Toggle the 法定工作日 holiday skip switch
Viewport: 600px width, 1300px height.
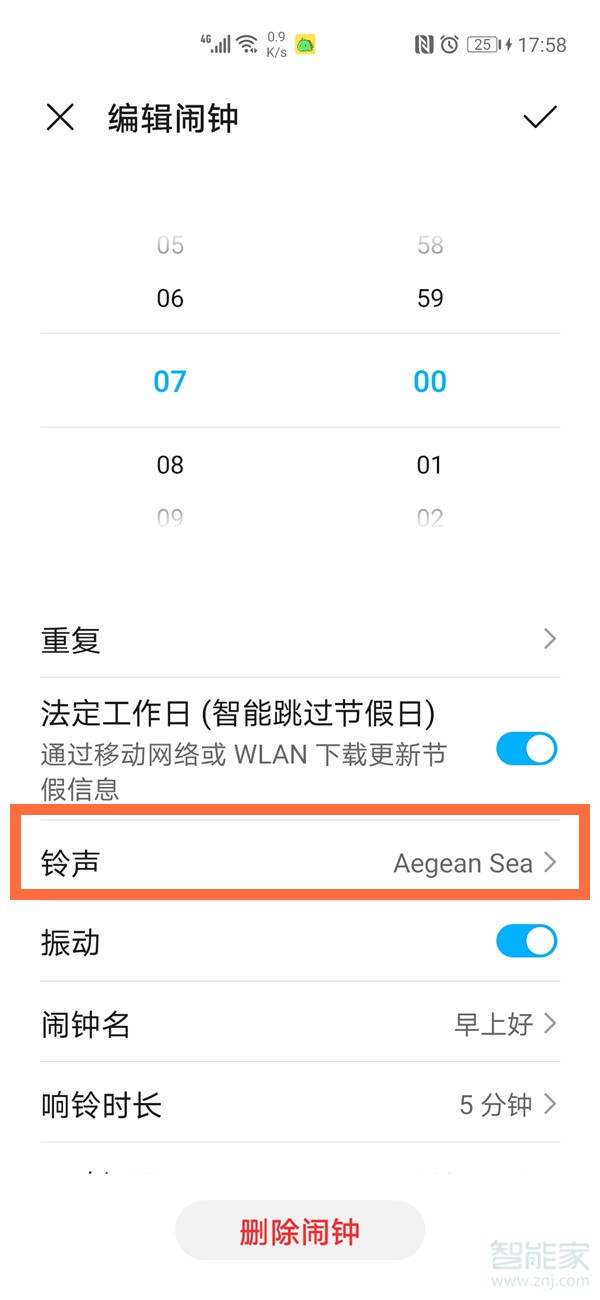pos(526,749)
